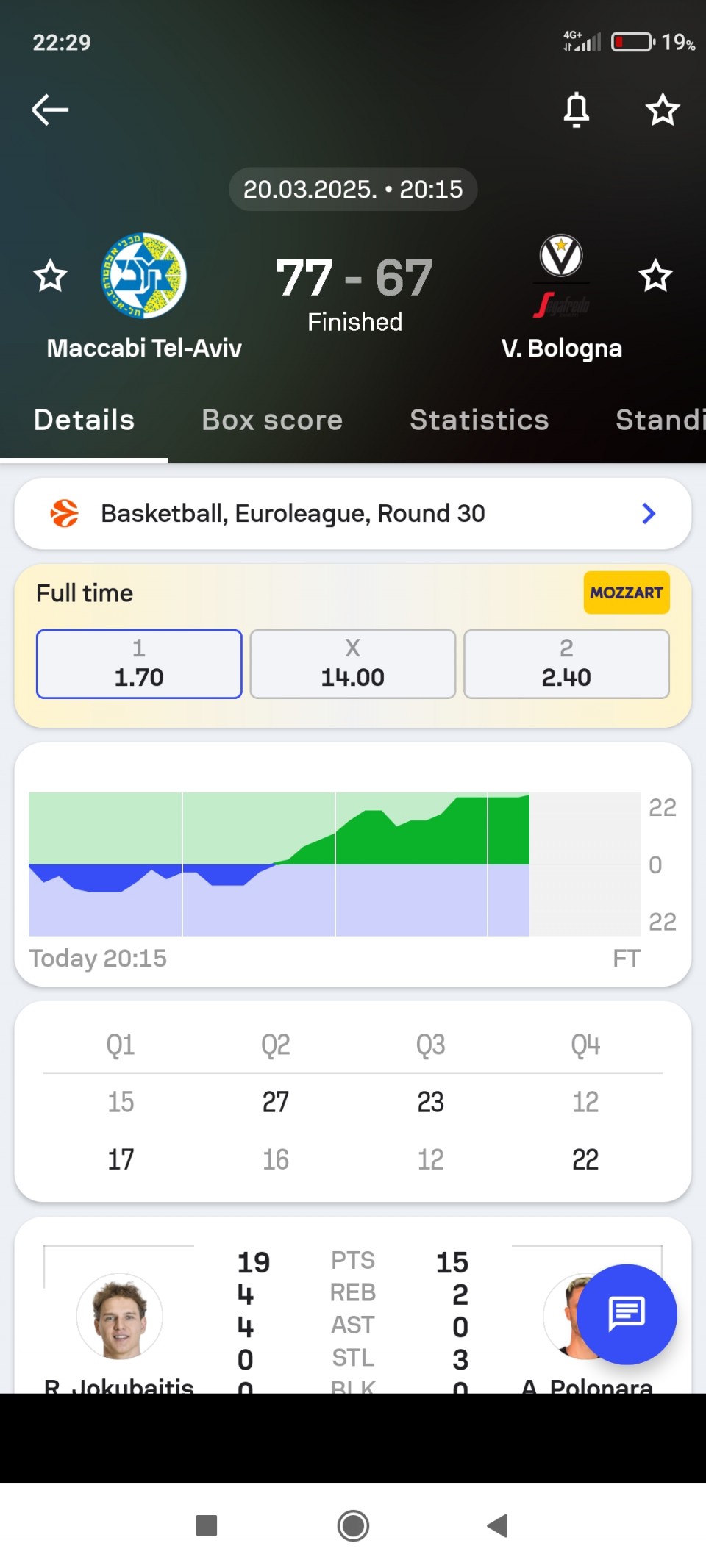Go back using the top-left arrow
This screenshot has height=1568, width=706.
[x=50, y=110]
